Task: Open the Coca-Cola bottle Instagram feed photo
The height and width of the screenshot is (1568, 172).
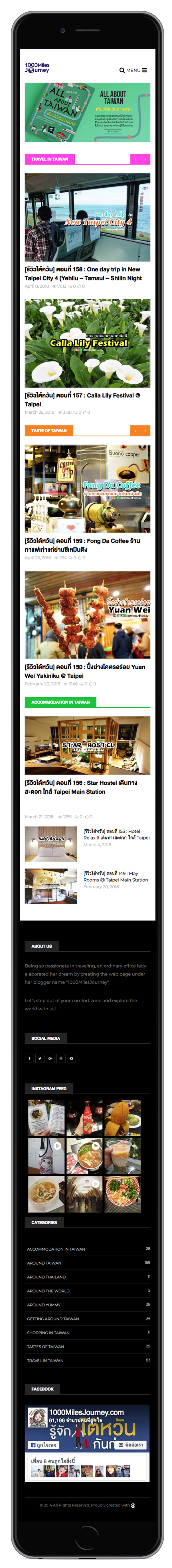Action: click(x=84, y=1118)
